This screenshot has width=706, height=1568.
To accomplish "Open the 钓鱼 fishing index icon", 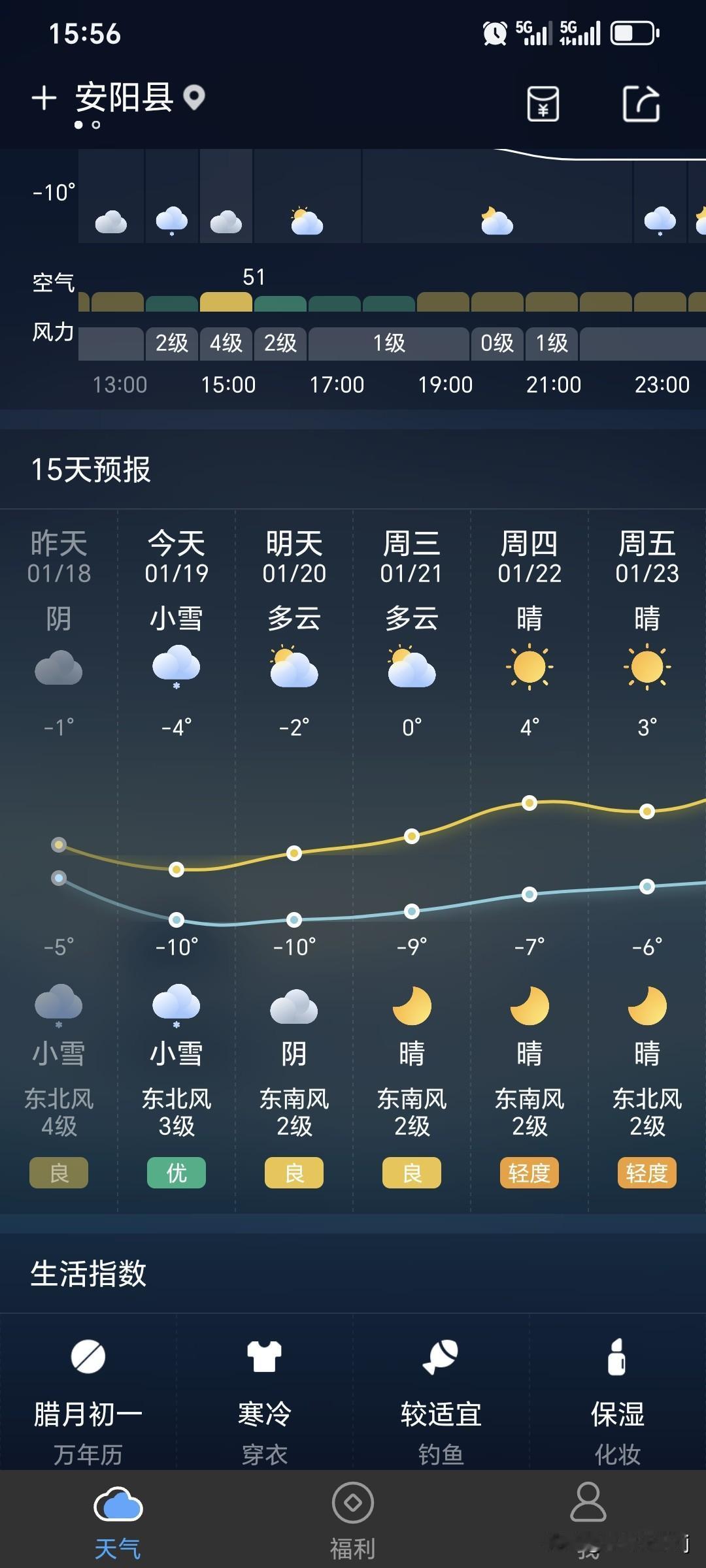I will [x=439, y=1370].
